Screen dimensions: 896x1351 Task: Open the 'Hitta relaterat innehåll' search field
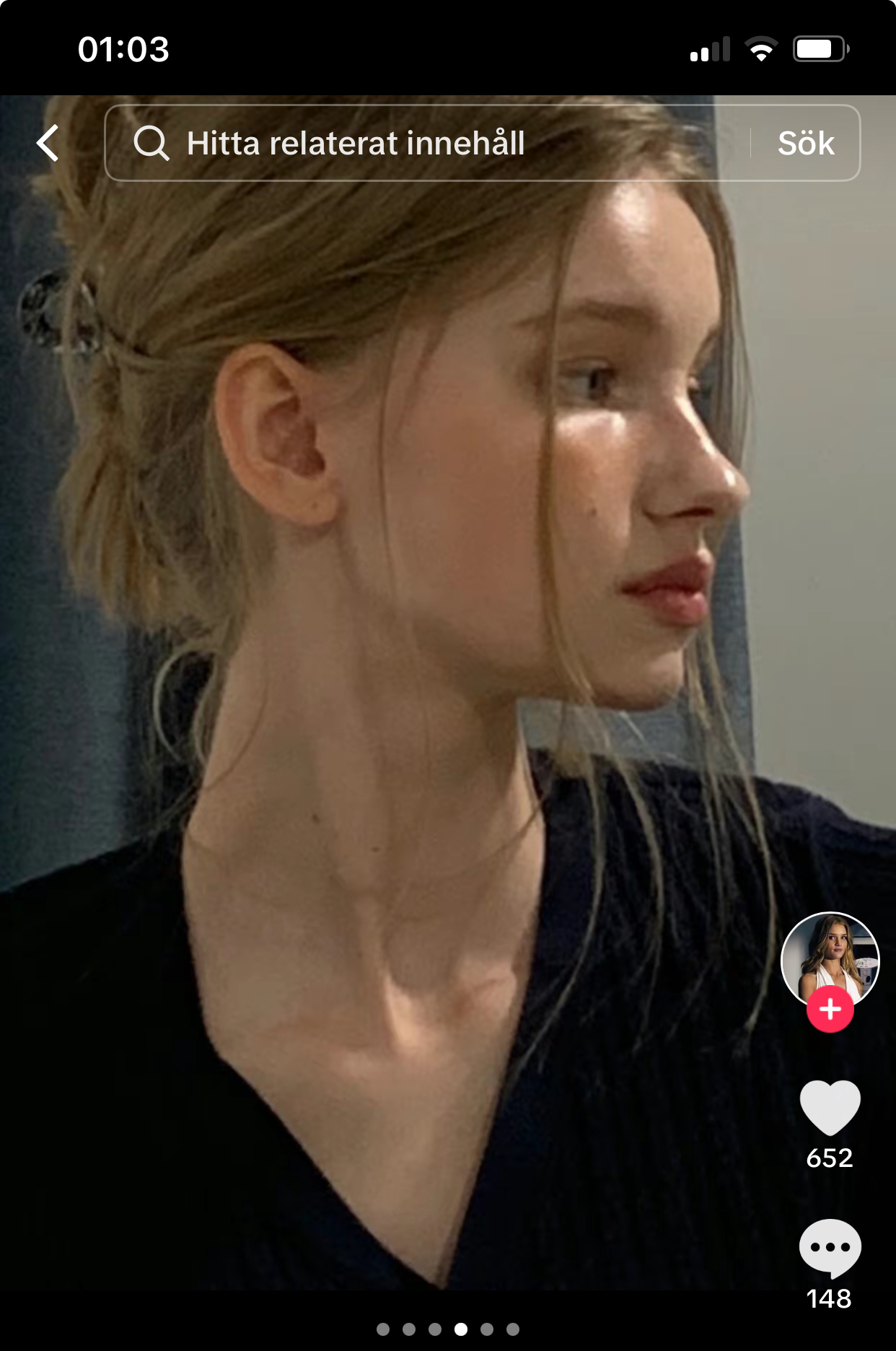(x=426, y=143)
